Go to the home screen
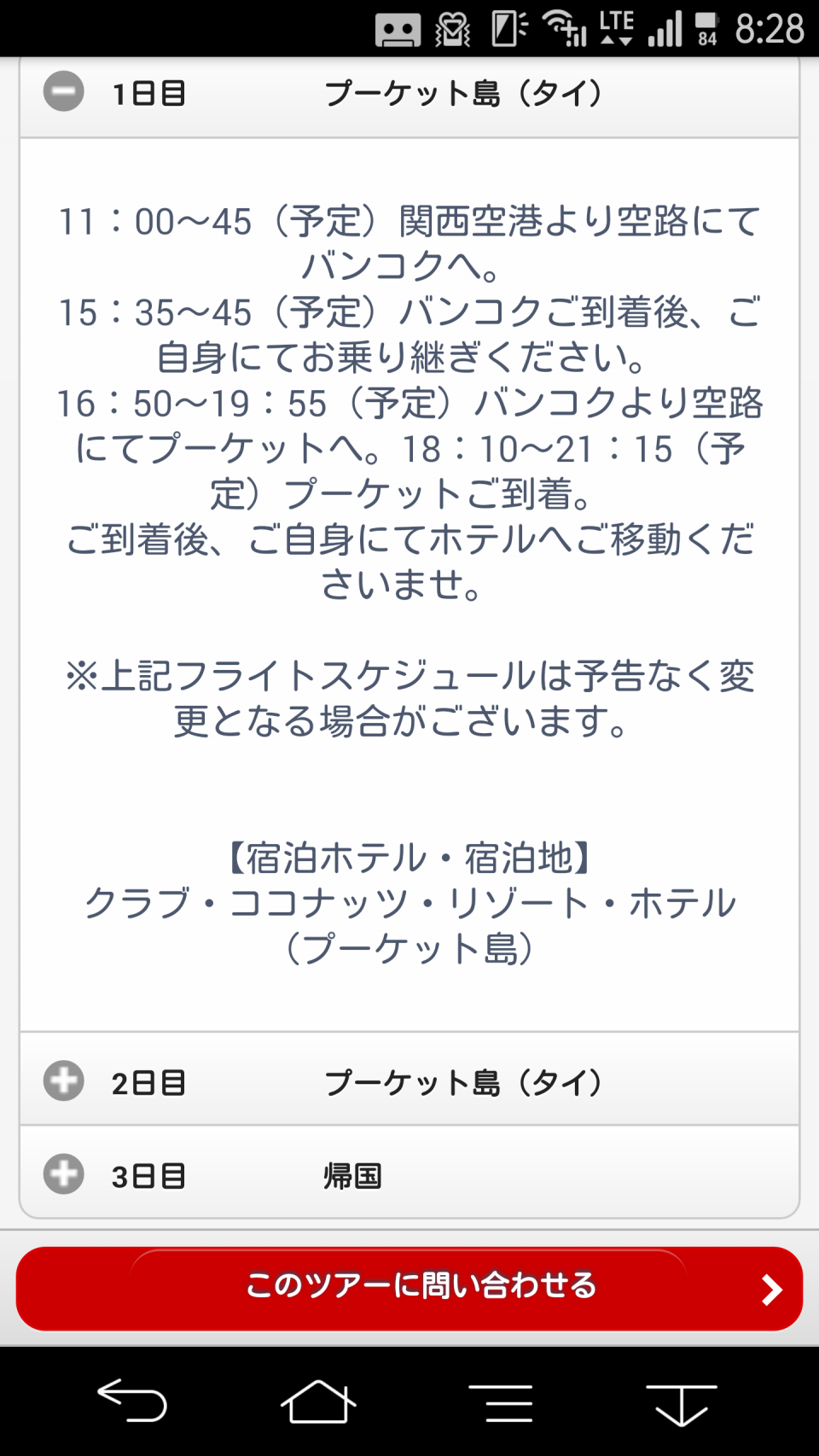Image resolution: width=819 pixels, height=1456 pixels. coord(318,1402)
